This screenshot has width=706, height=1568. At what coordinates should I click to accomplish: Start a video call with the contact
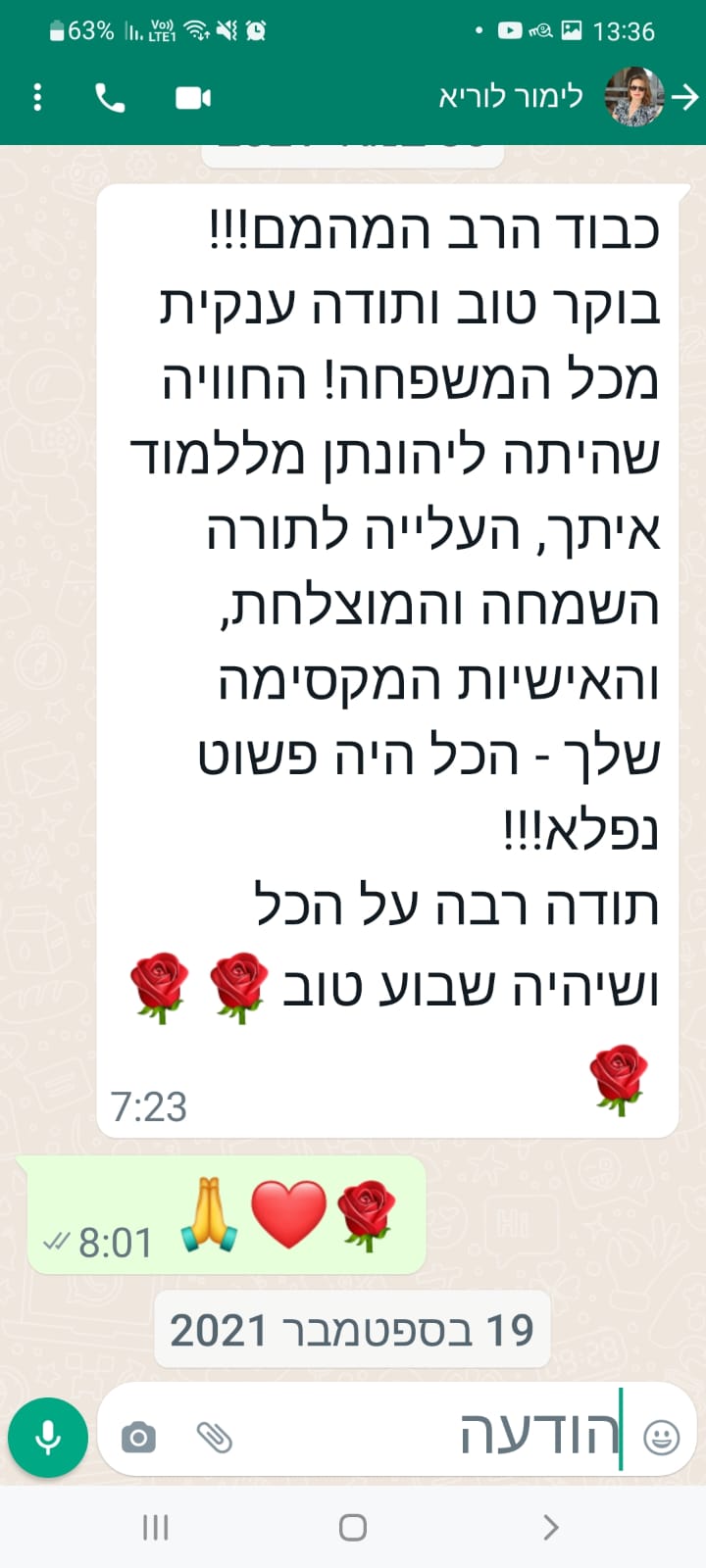pyautogui.click(x=193, y=97)
